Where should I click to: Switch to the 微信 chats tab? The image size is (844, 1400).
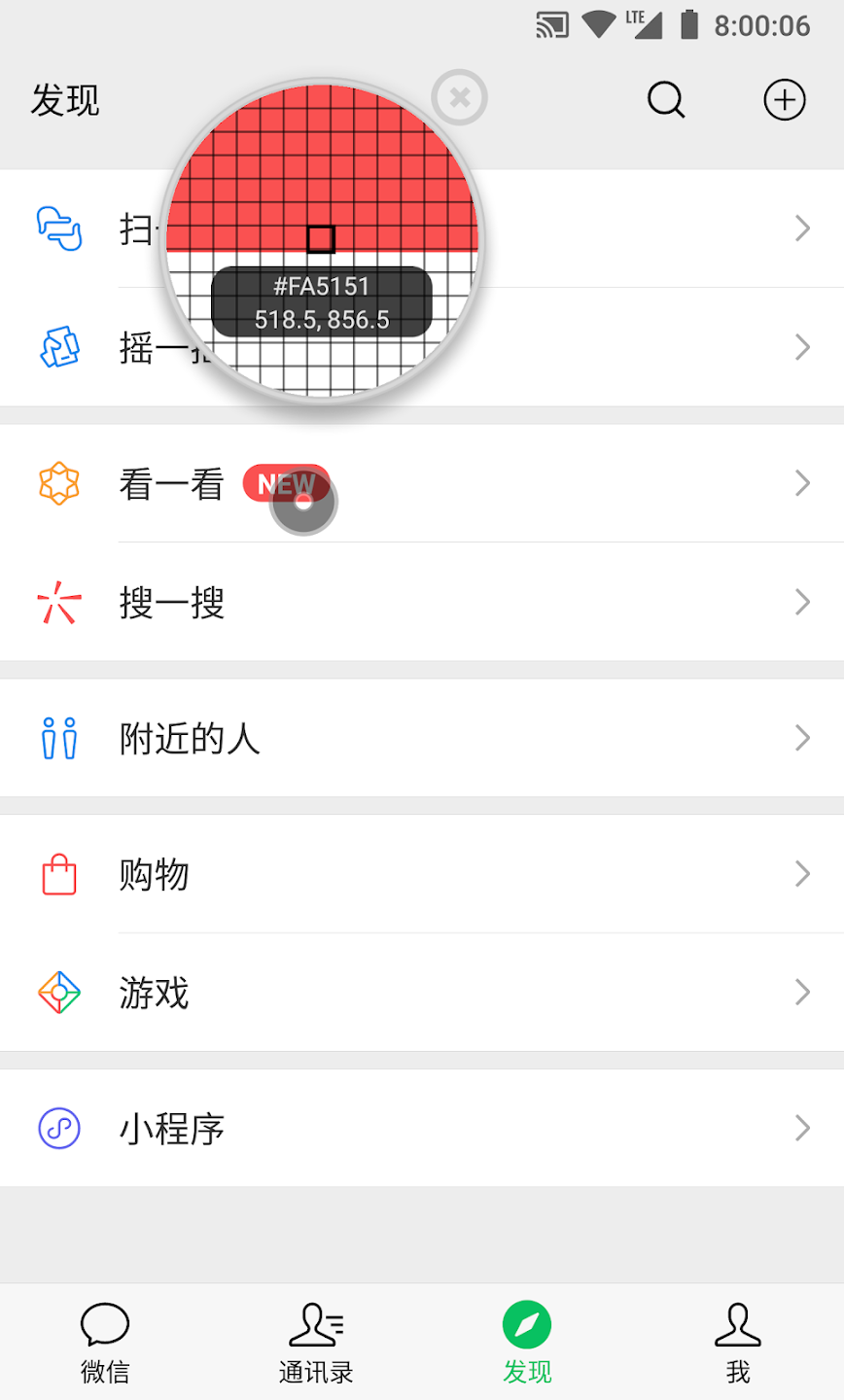[105, 1344]
